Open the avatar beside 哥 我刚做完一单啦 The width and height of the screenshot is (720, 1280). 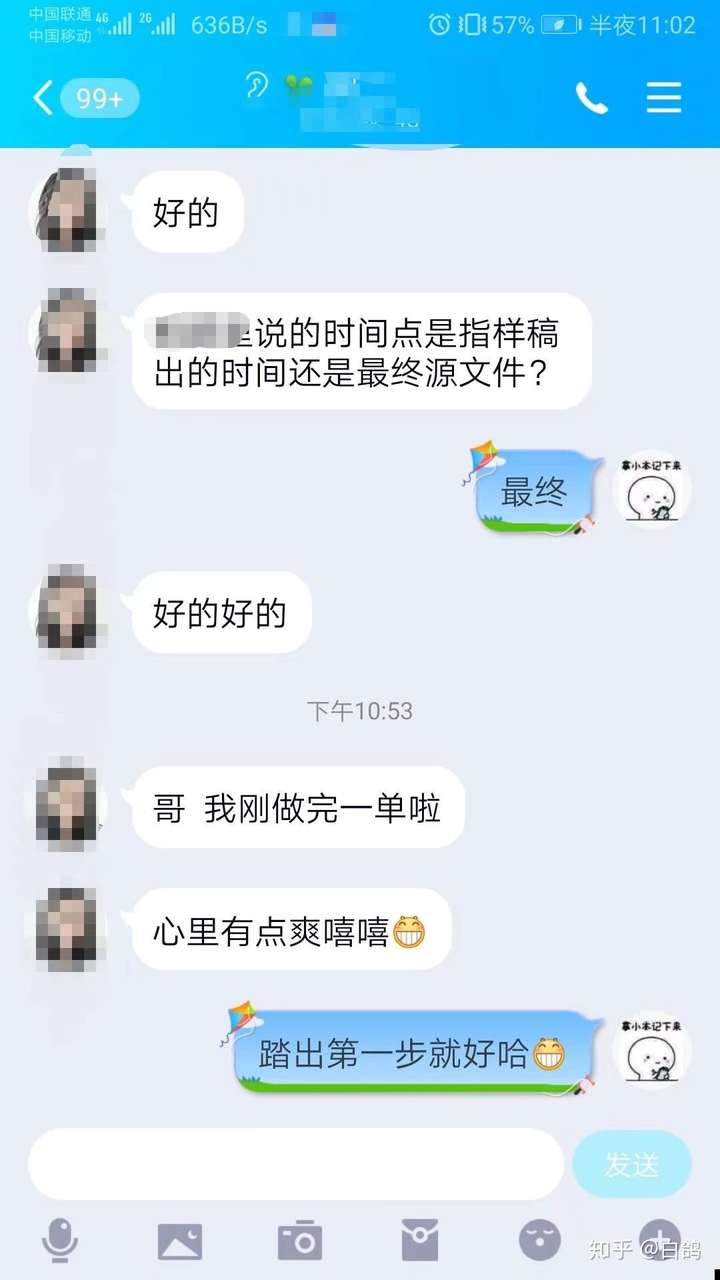tap(67, 806)
